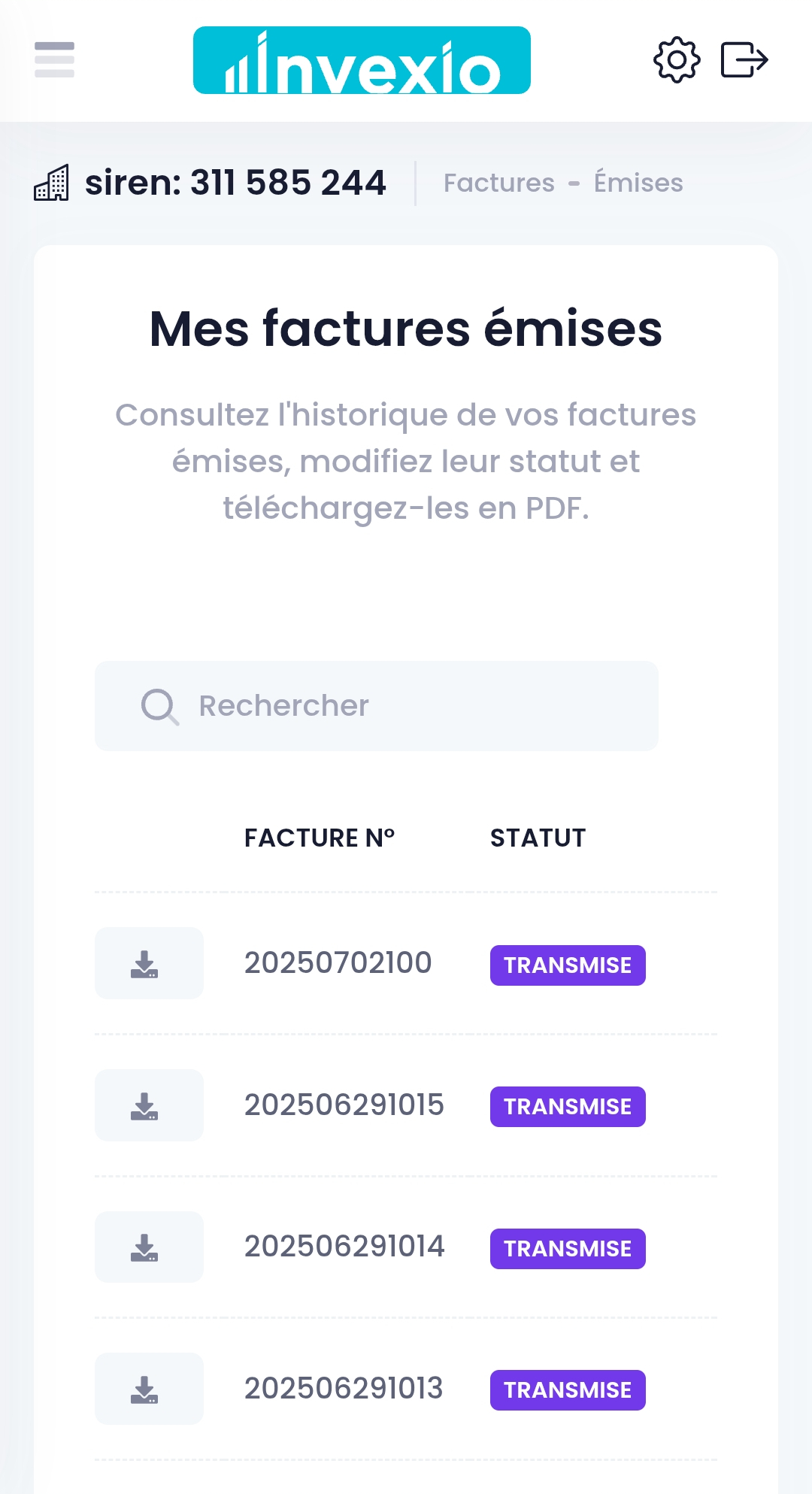The height and width of the screenshot is (1494, 812).
Task: Download invoice 202506291015 PDF
Action: click(x=148, y=1105)
